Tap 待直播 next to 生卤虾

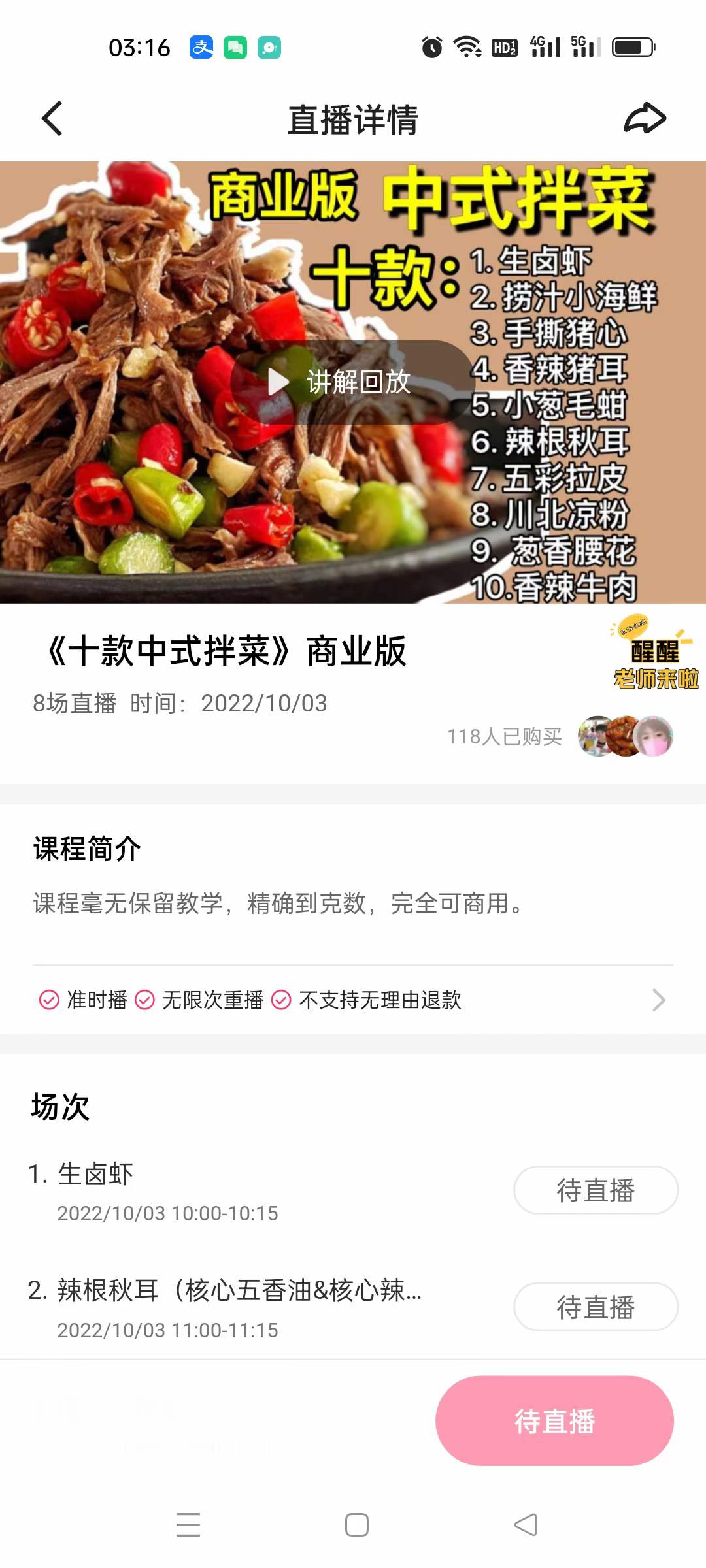596,1190
